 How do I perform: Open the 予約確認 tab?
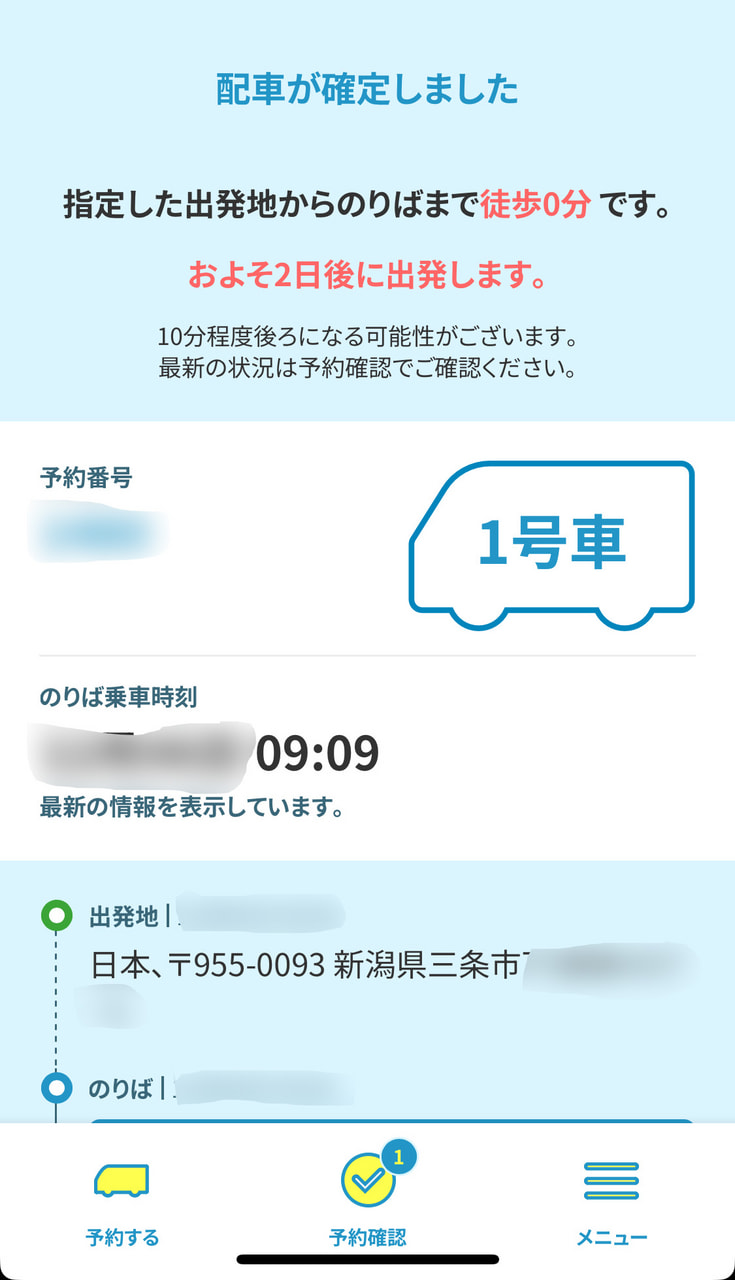pos(368,1198)
